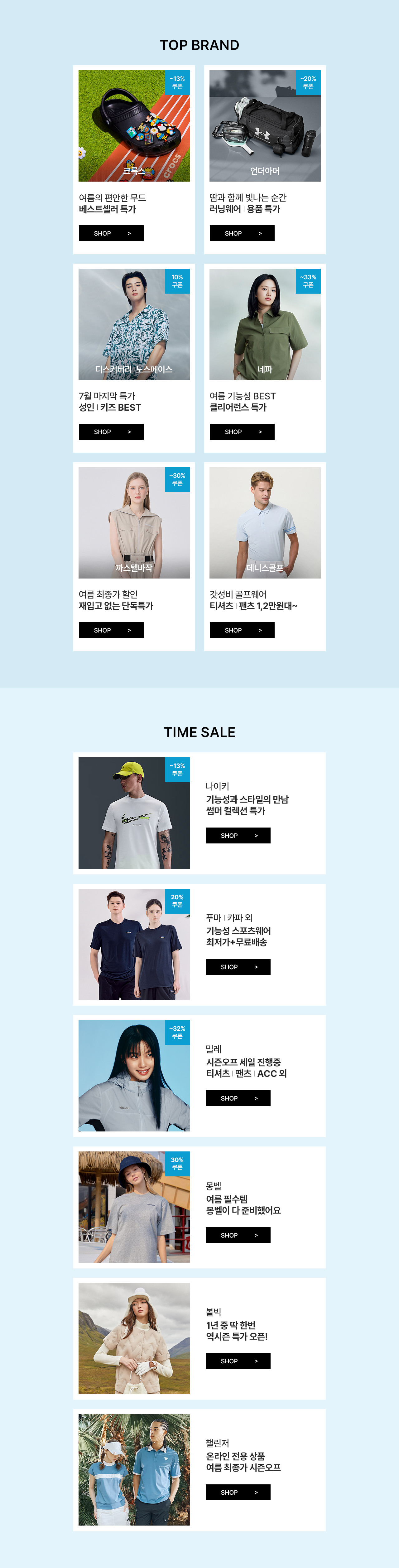Tap SHOP for Nike summer collection sale
399x1568 pixels.
(x=237, y=835)
